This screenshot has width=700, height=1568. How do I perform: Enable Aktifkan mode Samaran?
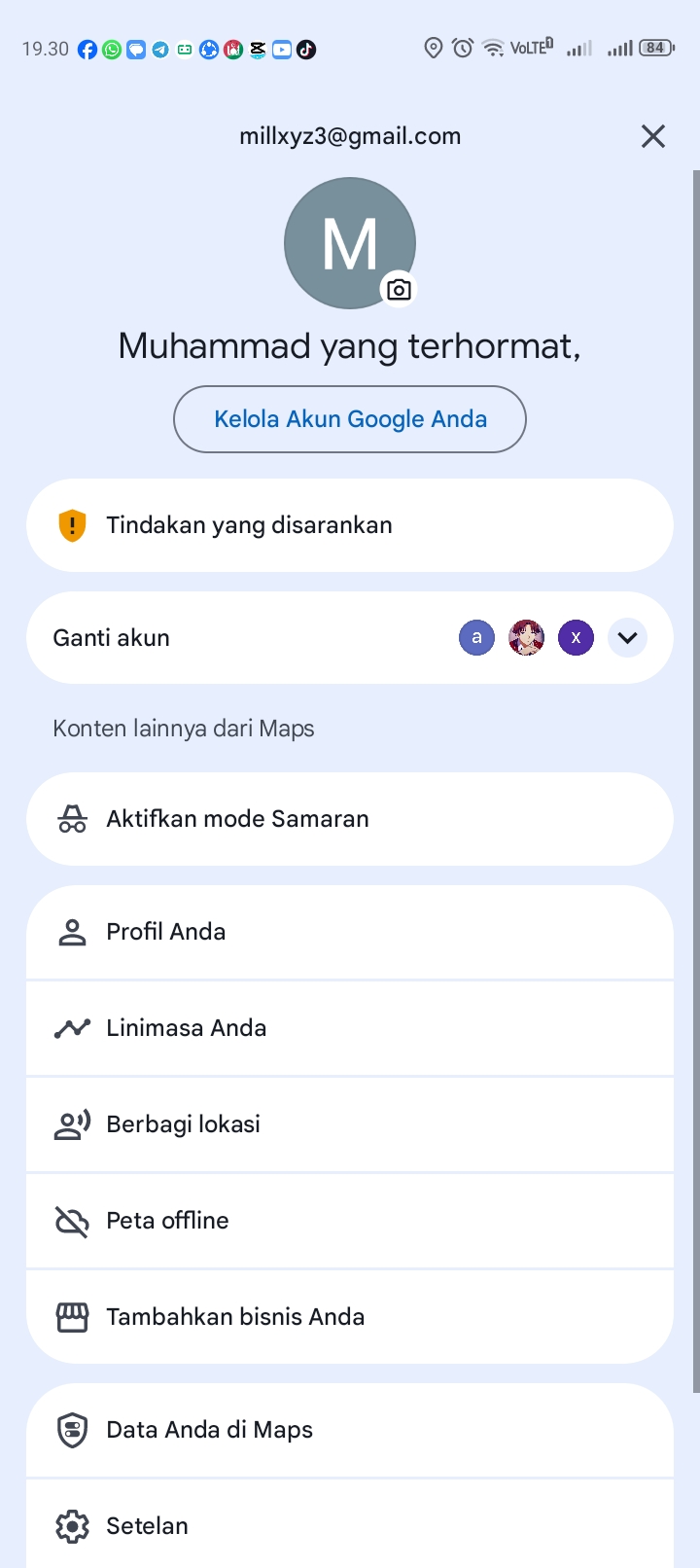(350, 819)
